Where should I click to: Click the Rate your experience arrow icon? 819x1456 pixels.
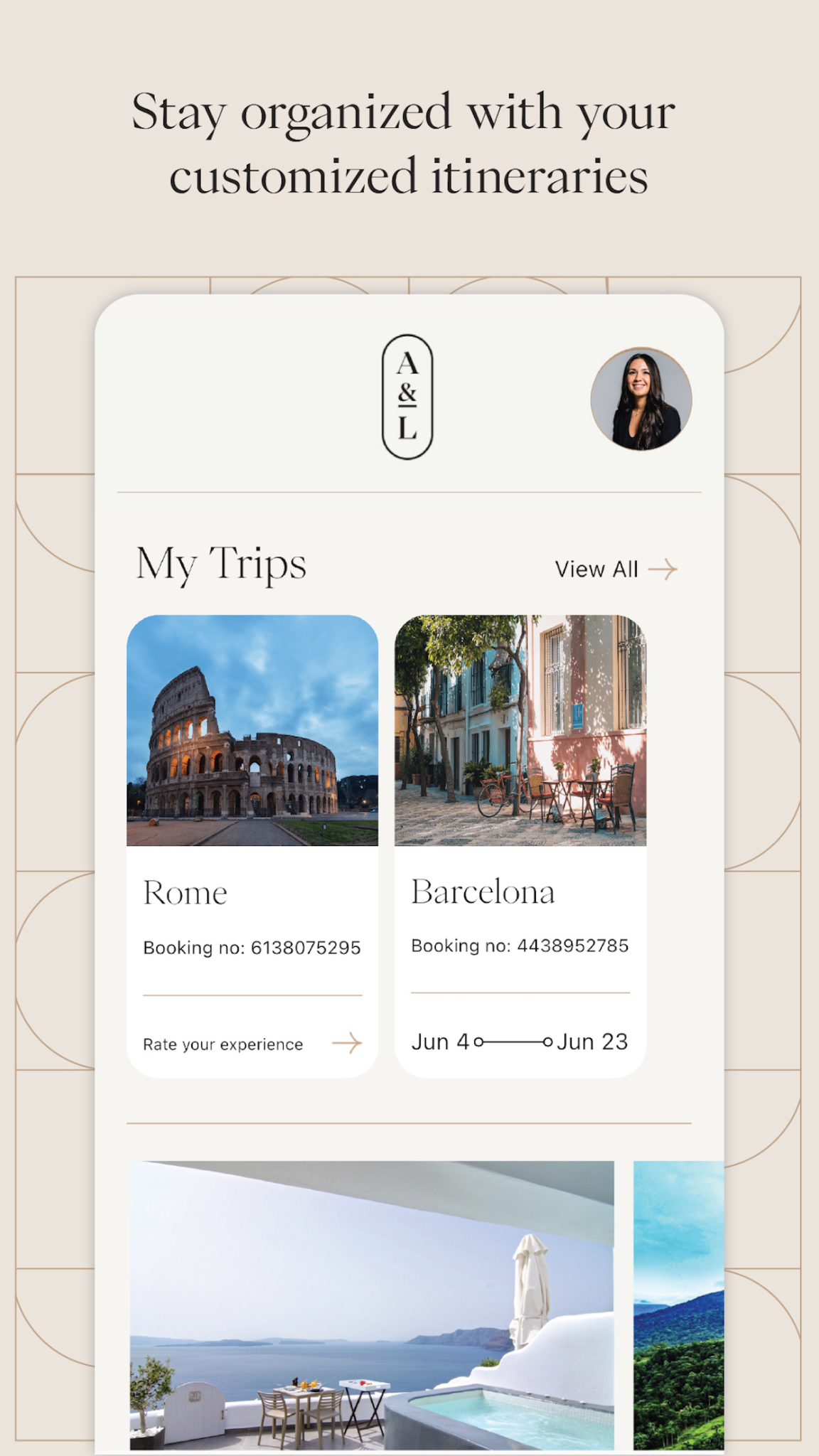click(346, 1044)
